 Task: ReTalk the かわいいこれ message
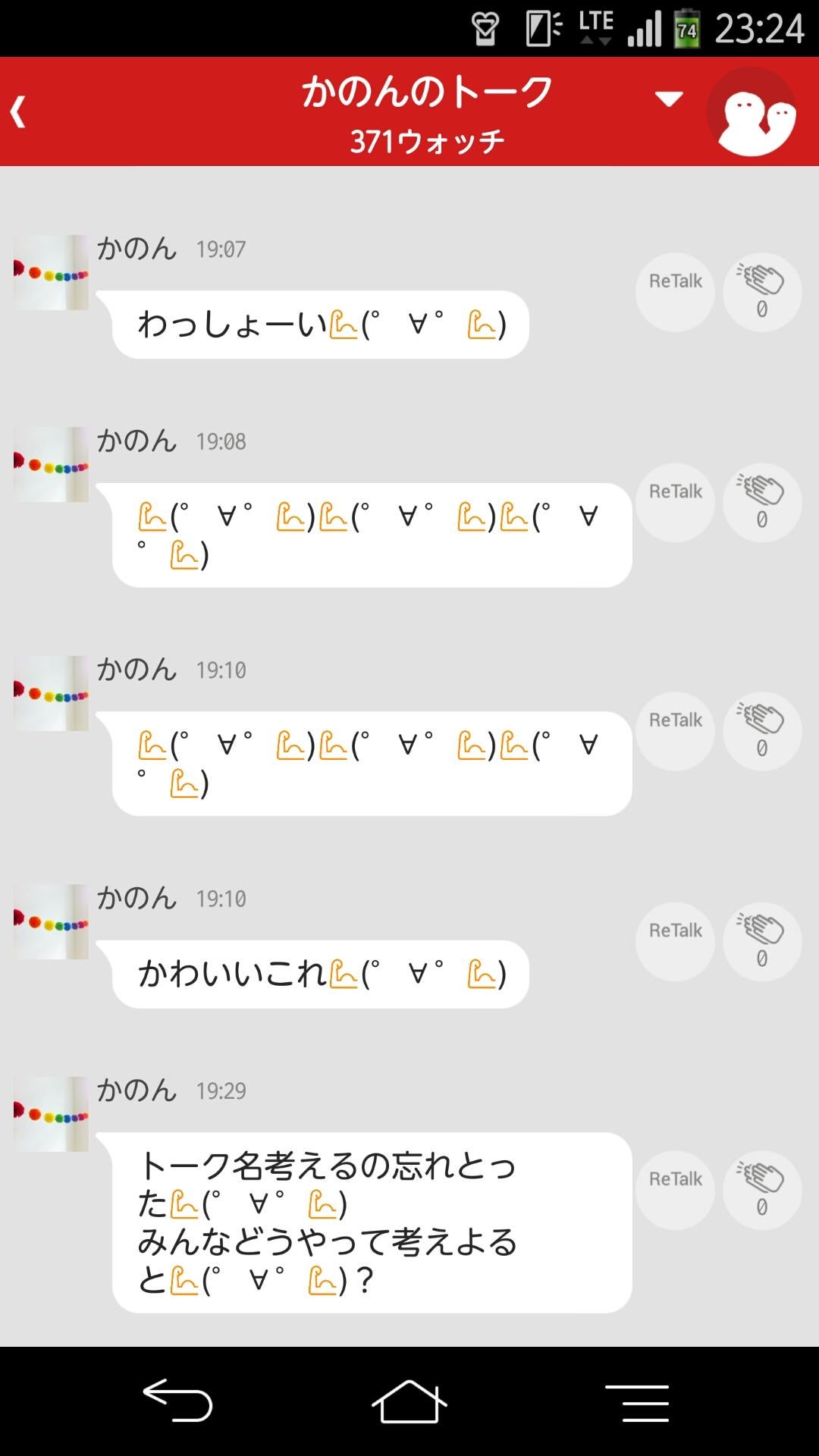click(673, 930)
